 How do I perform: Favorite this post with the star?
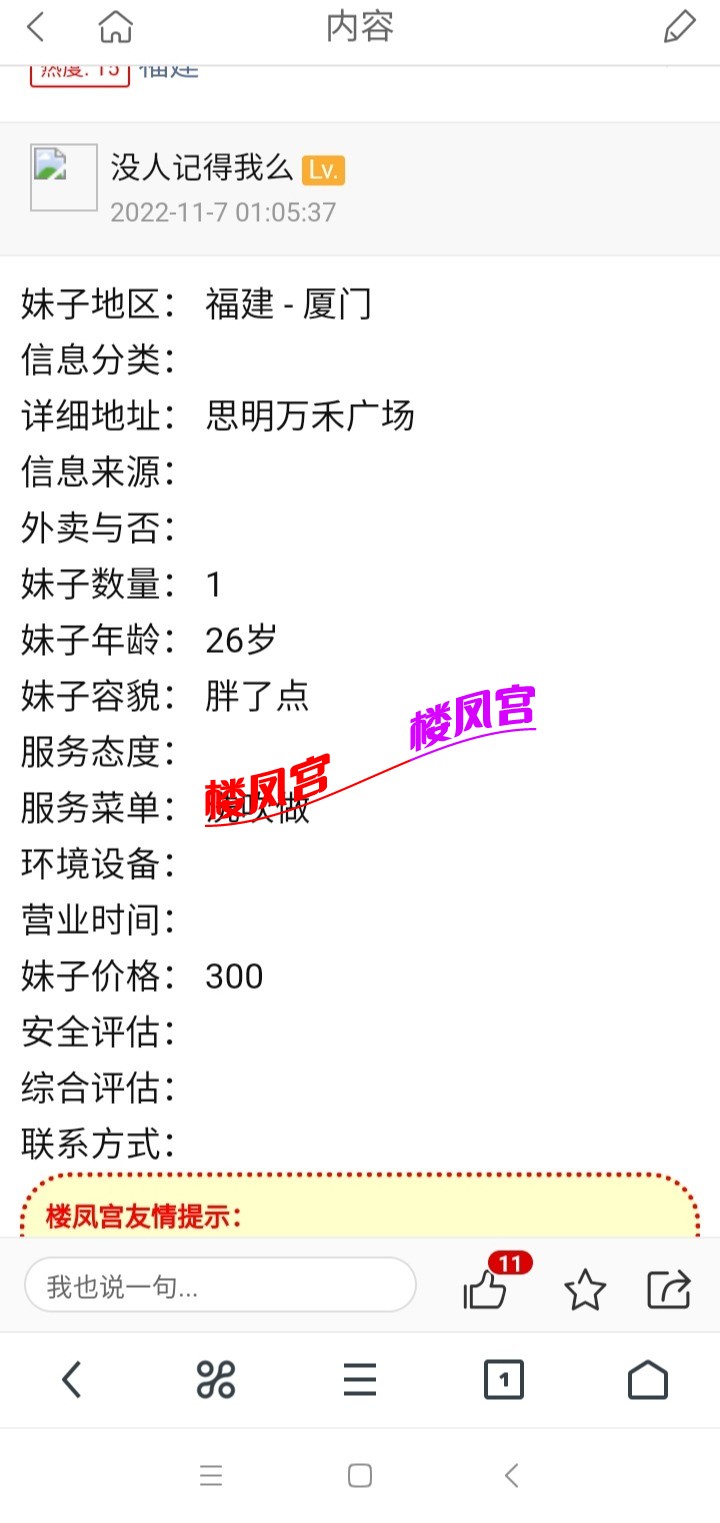coord(585,1289)
